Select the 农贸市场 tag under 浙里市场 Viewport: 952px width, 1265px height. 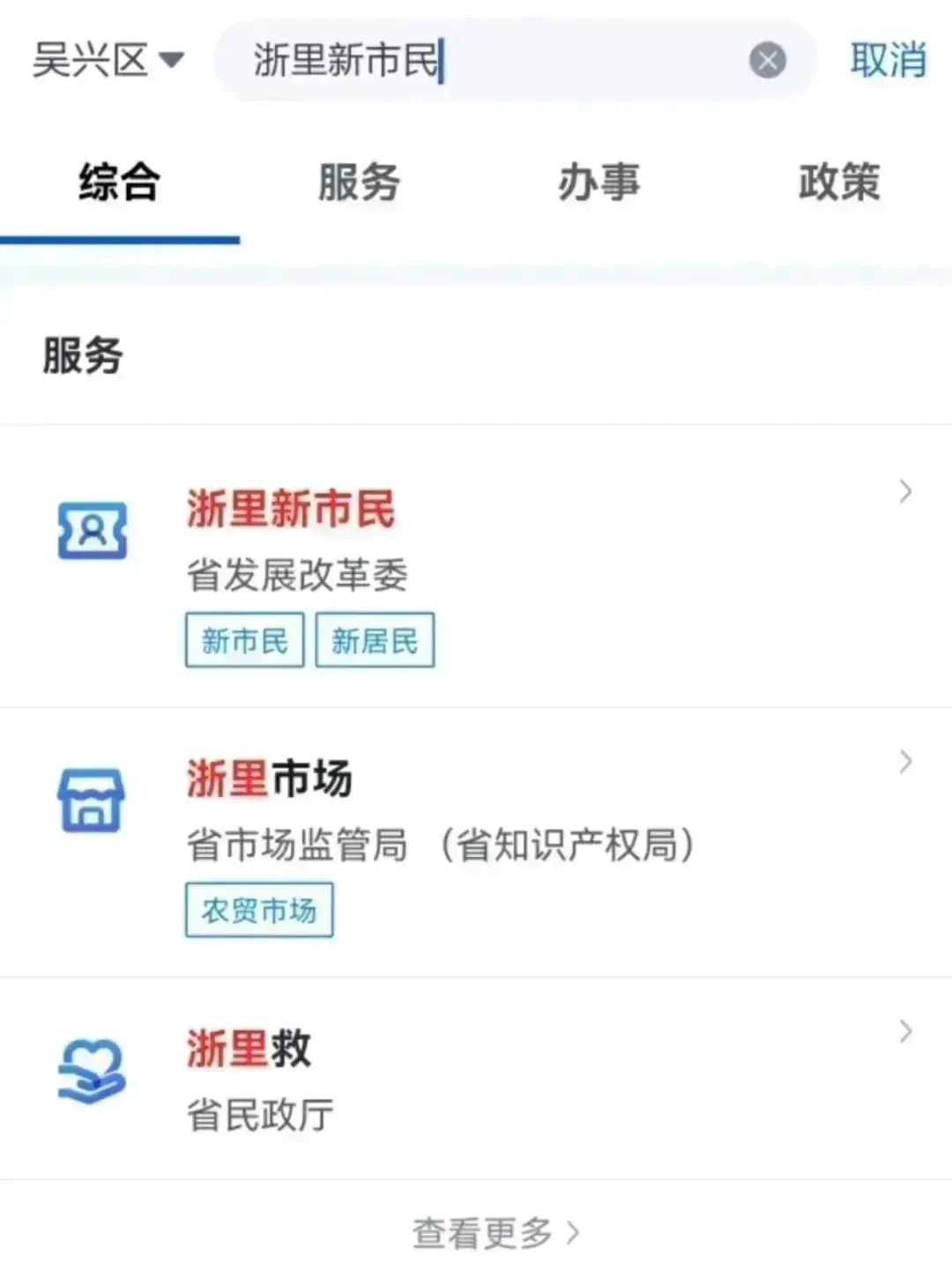click(258, 911)
